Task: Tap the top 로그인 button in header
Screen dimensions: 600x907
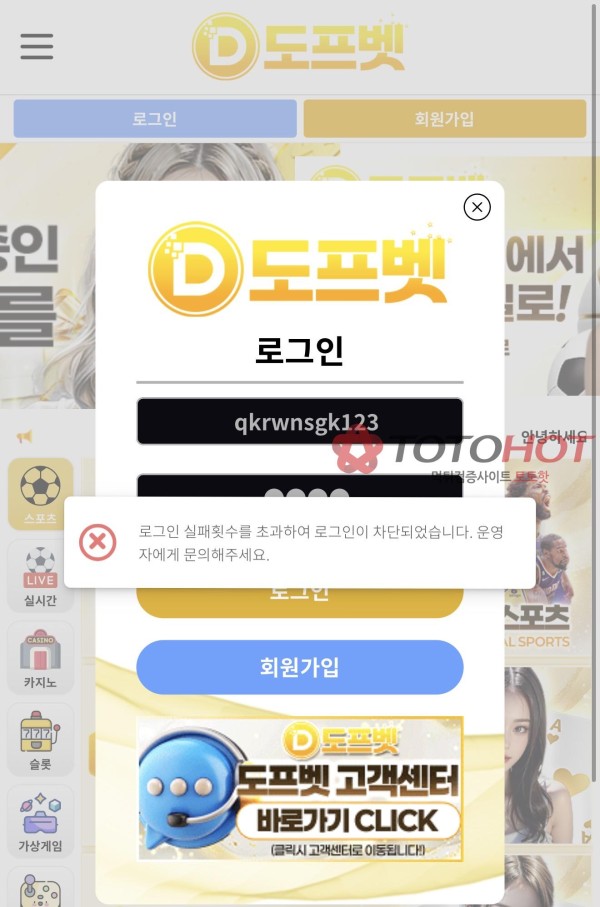Action: pyautogui.click(x=155, y=119)
